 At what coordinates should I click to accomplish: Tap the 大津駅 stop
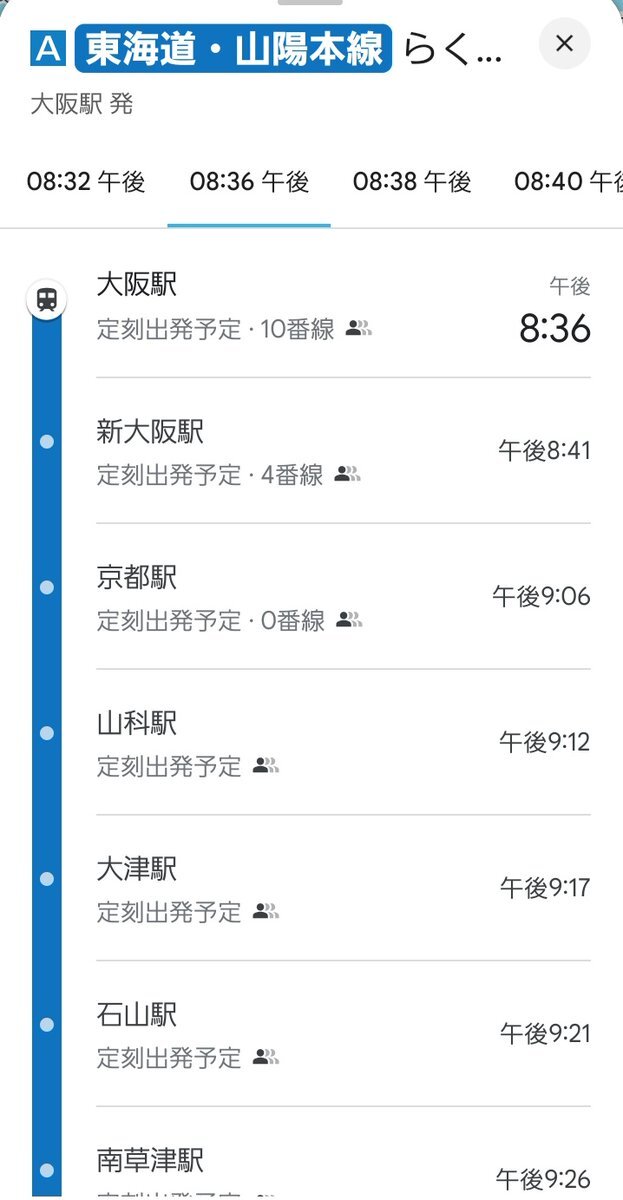[x=340, y=888]
